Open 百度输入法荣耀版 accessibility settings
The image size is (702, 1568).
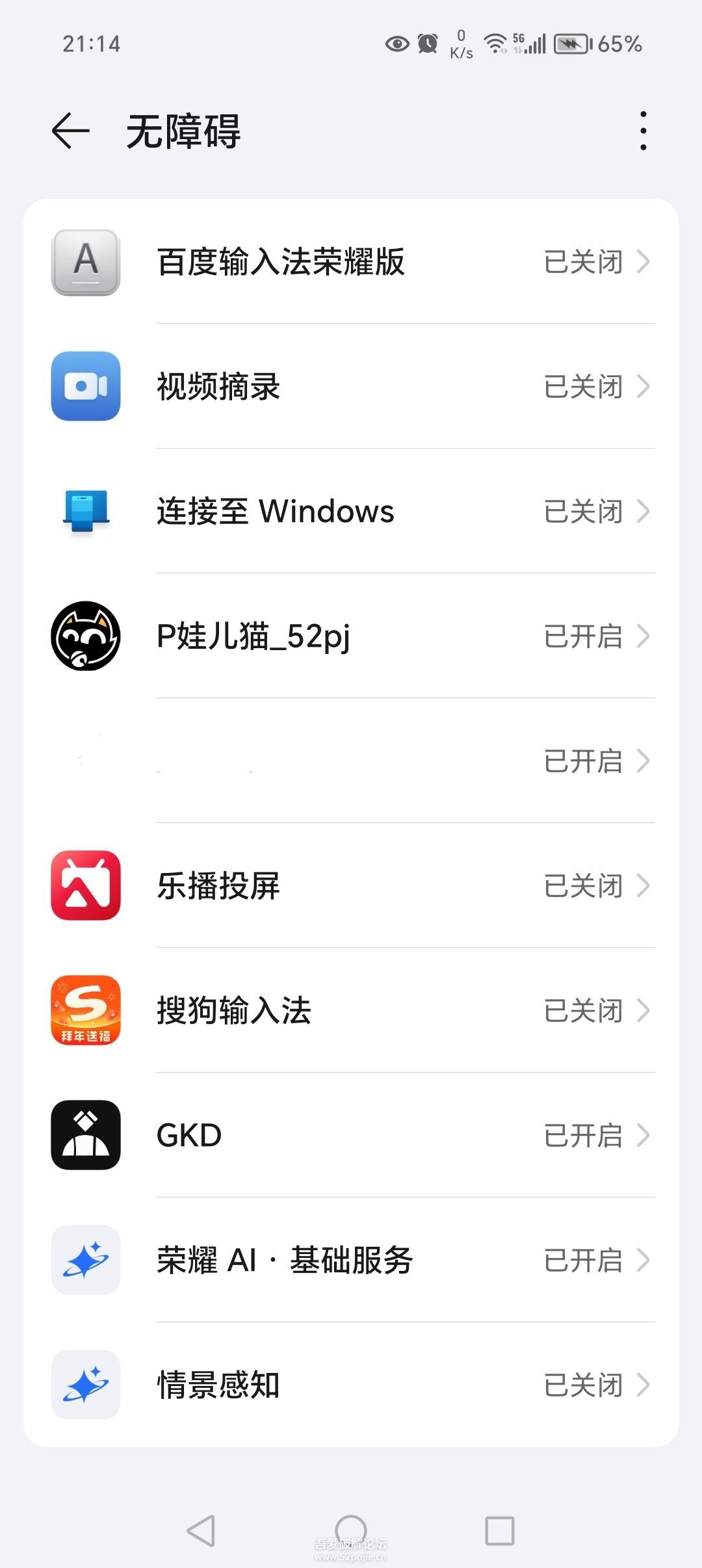coord(351,262)
